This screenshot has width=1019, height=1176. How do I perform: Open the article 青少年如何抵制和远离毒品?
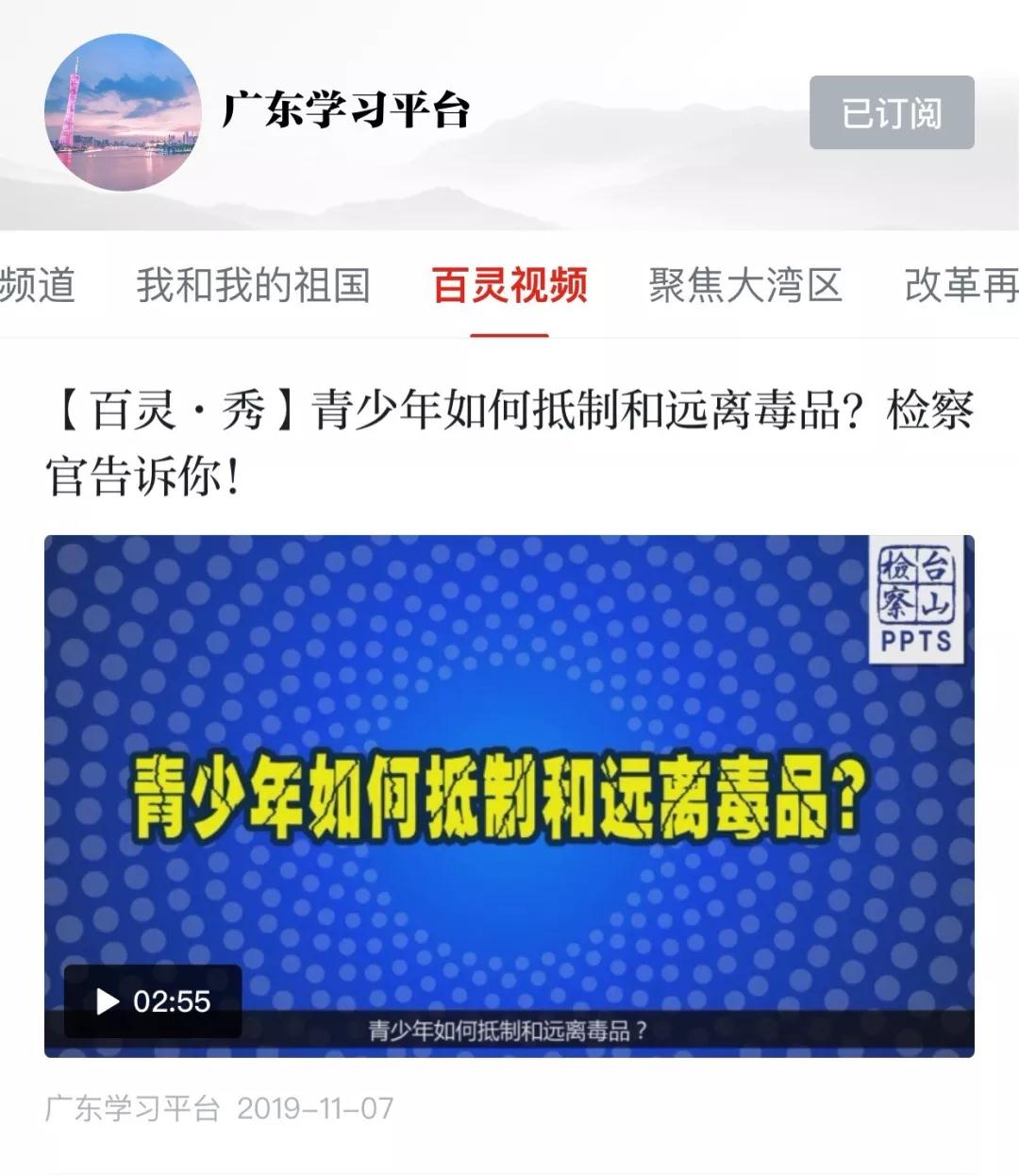[509, 442]
